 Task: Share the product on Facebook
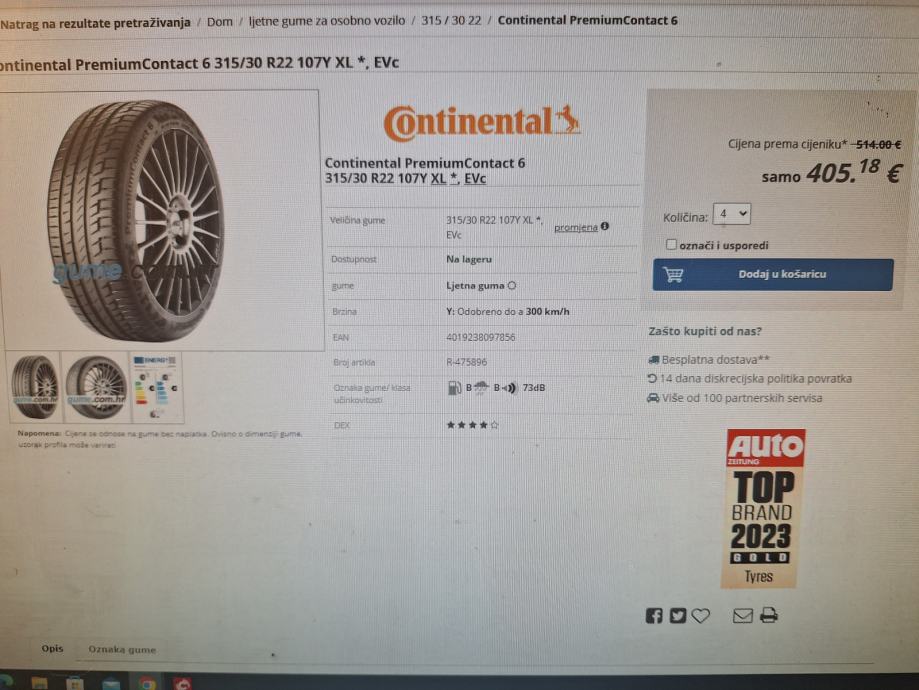(x=654, y=615)
